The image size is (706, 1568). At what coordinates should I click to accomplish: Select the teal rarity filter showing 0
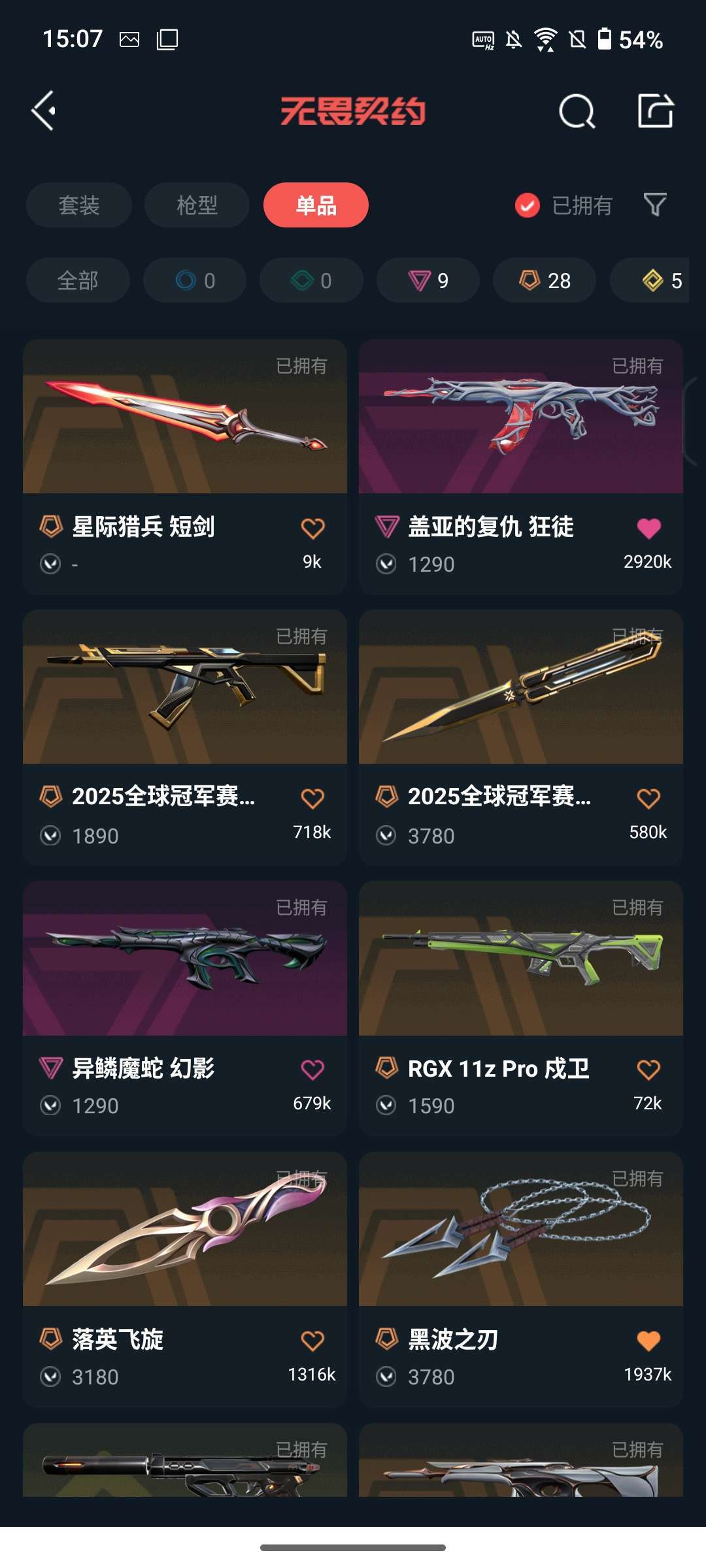tap(311, 280)
